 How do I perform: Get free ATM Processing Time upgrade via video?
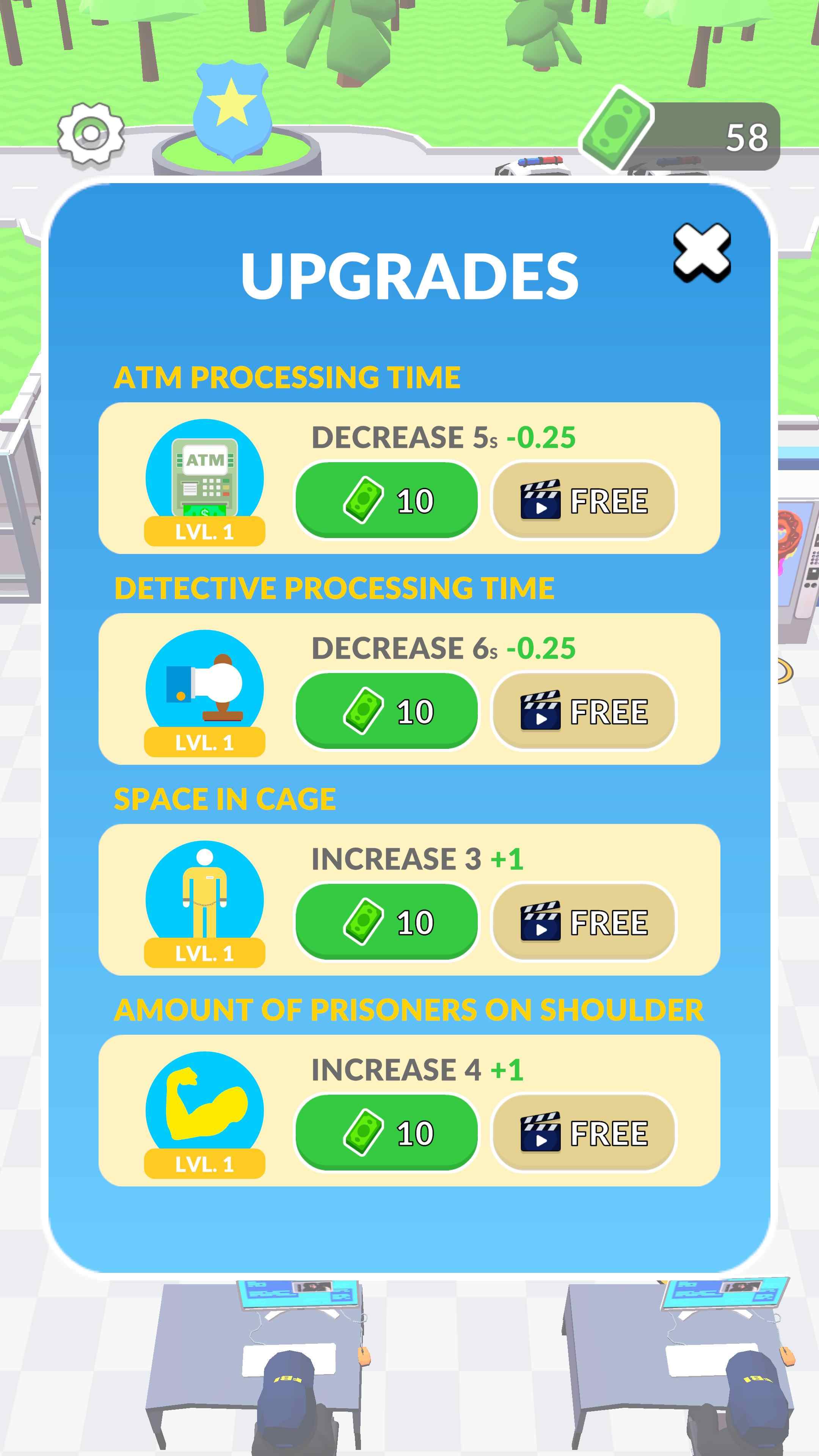(583, 500)
